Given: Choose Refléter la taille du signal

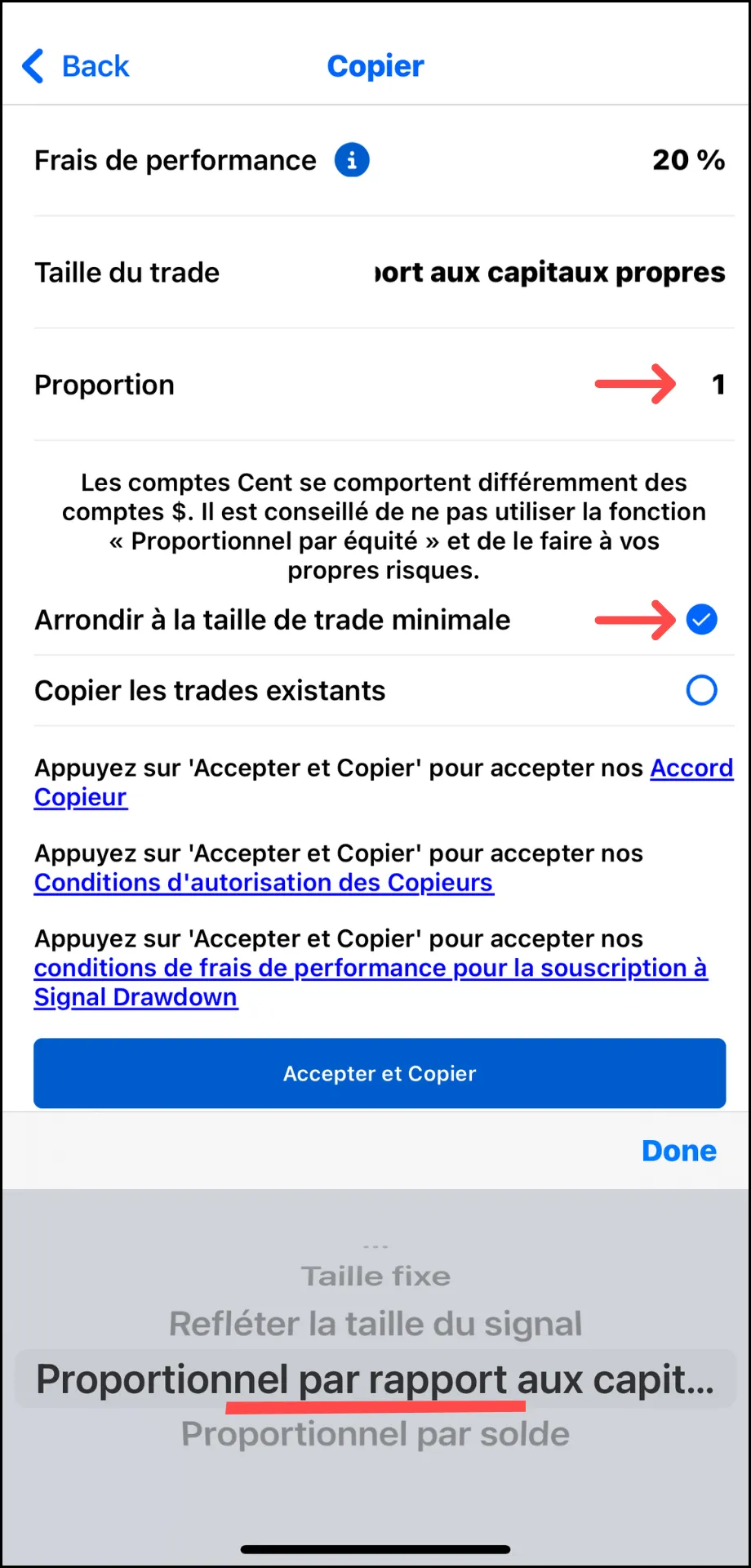Looking at the screenshot, I should tap(375, 1324).
